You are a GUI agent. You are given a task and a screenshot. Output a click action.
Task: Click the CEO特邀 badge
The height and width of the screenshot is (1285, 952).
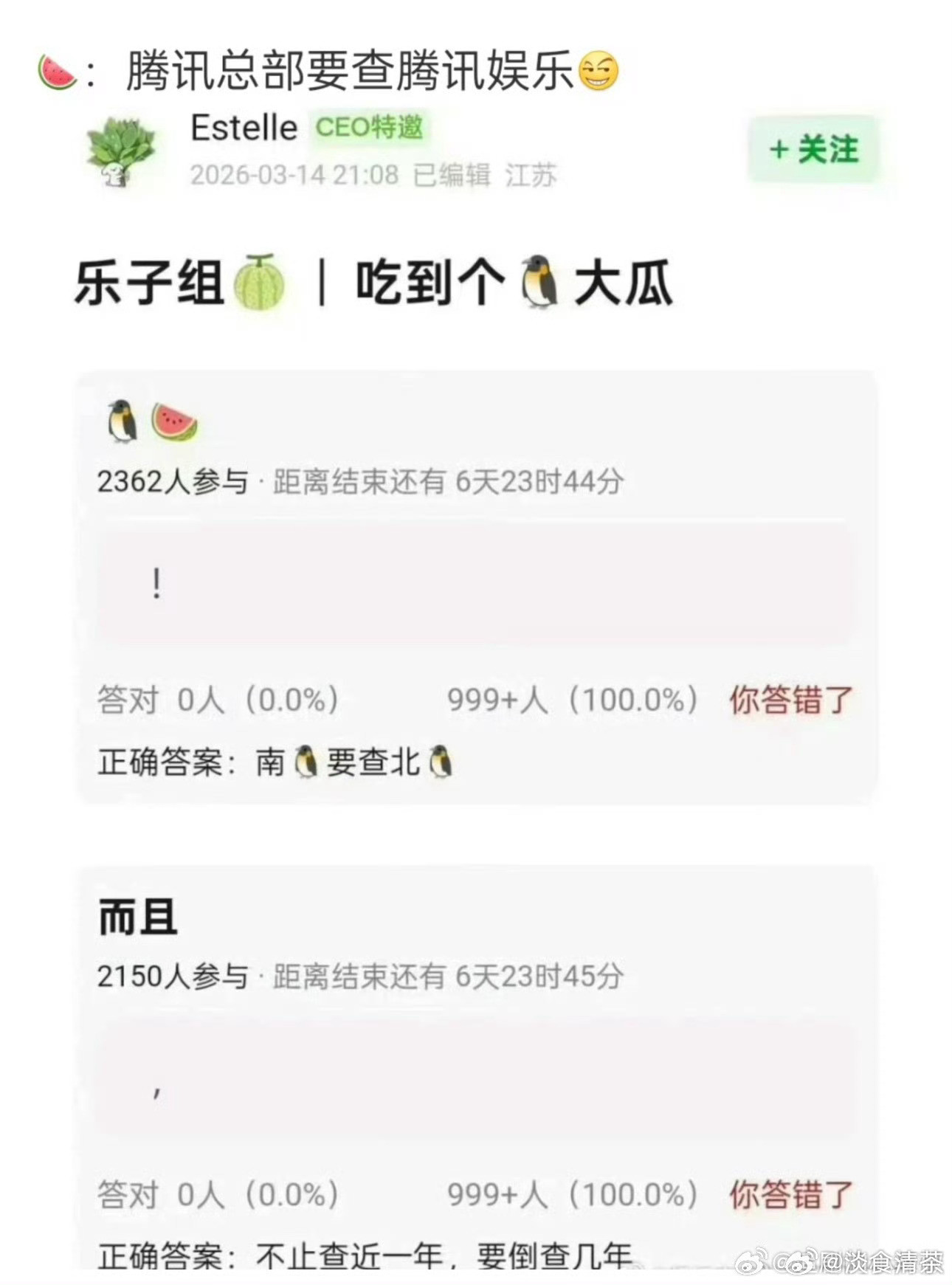368,128
